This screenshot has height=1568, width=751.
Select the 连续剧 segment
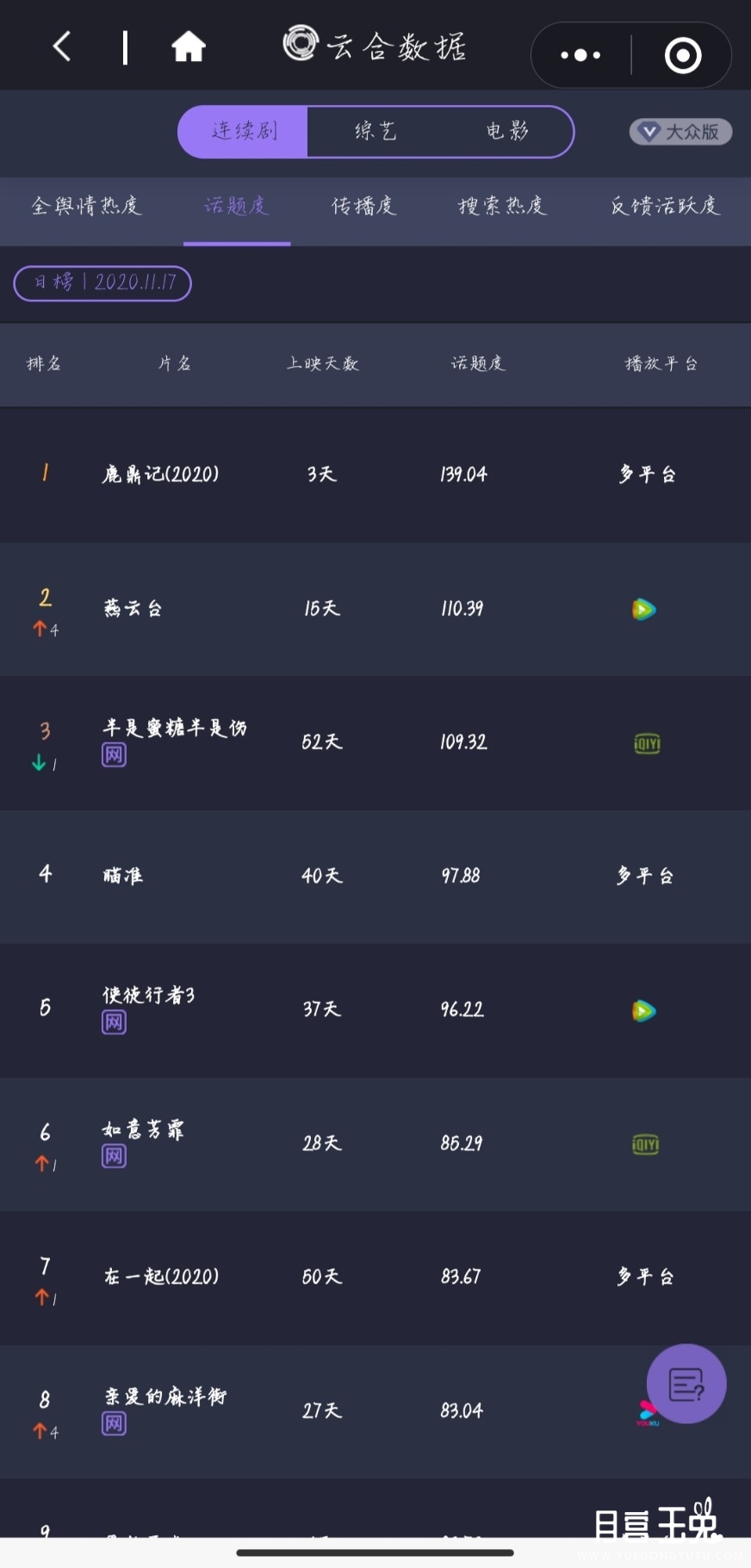244,132
